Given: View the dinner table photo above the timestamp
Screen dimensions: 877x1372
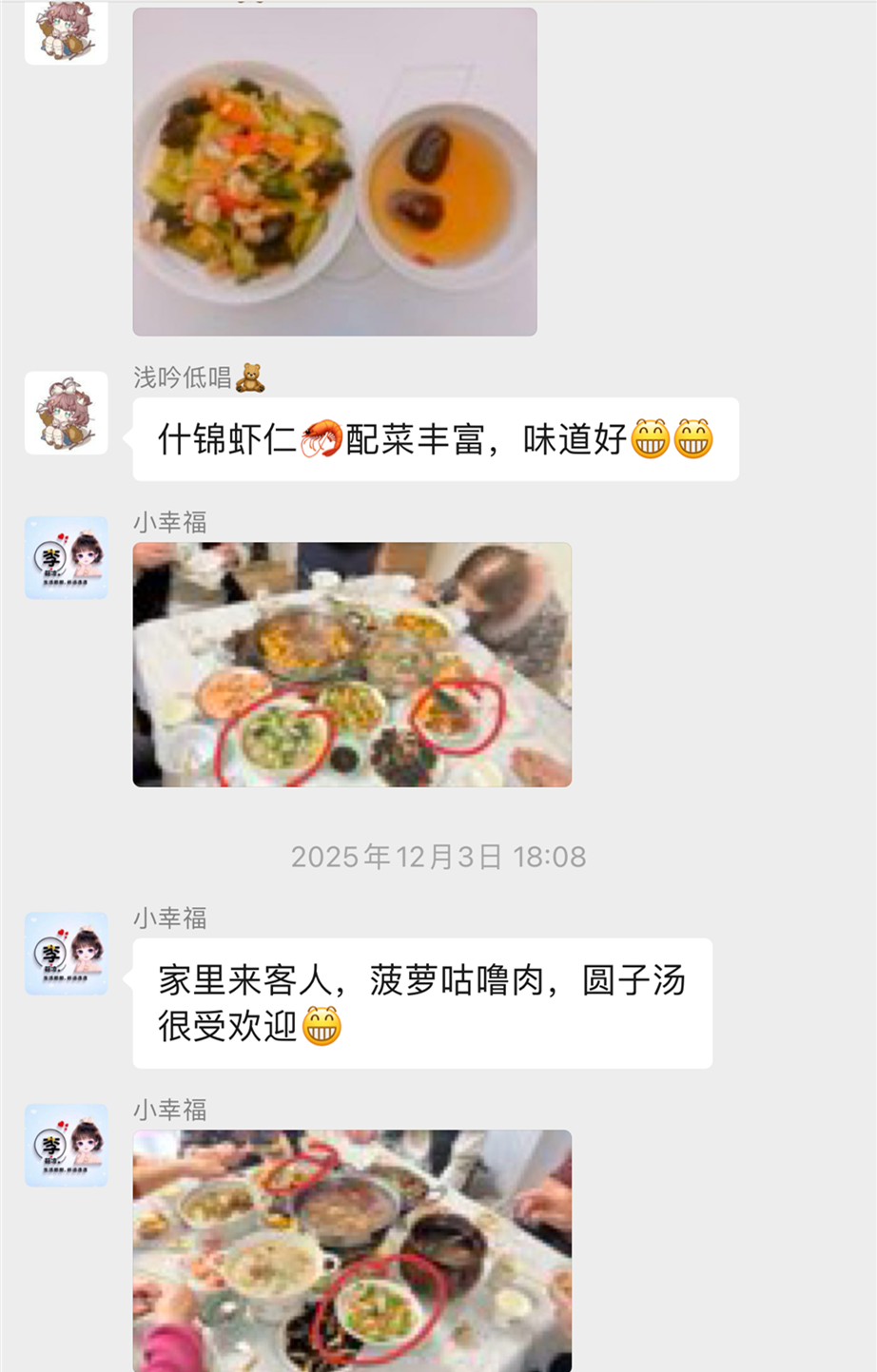Looking at the screenshot, I should pyautogui.click(x=352, y=665).
